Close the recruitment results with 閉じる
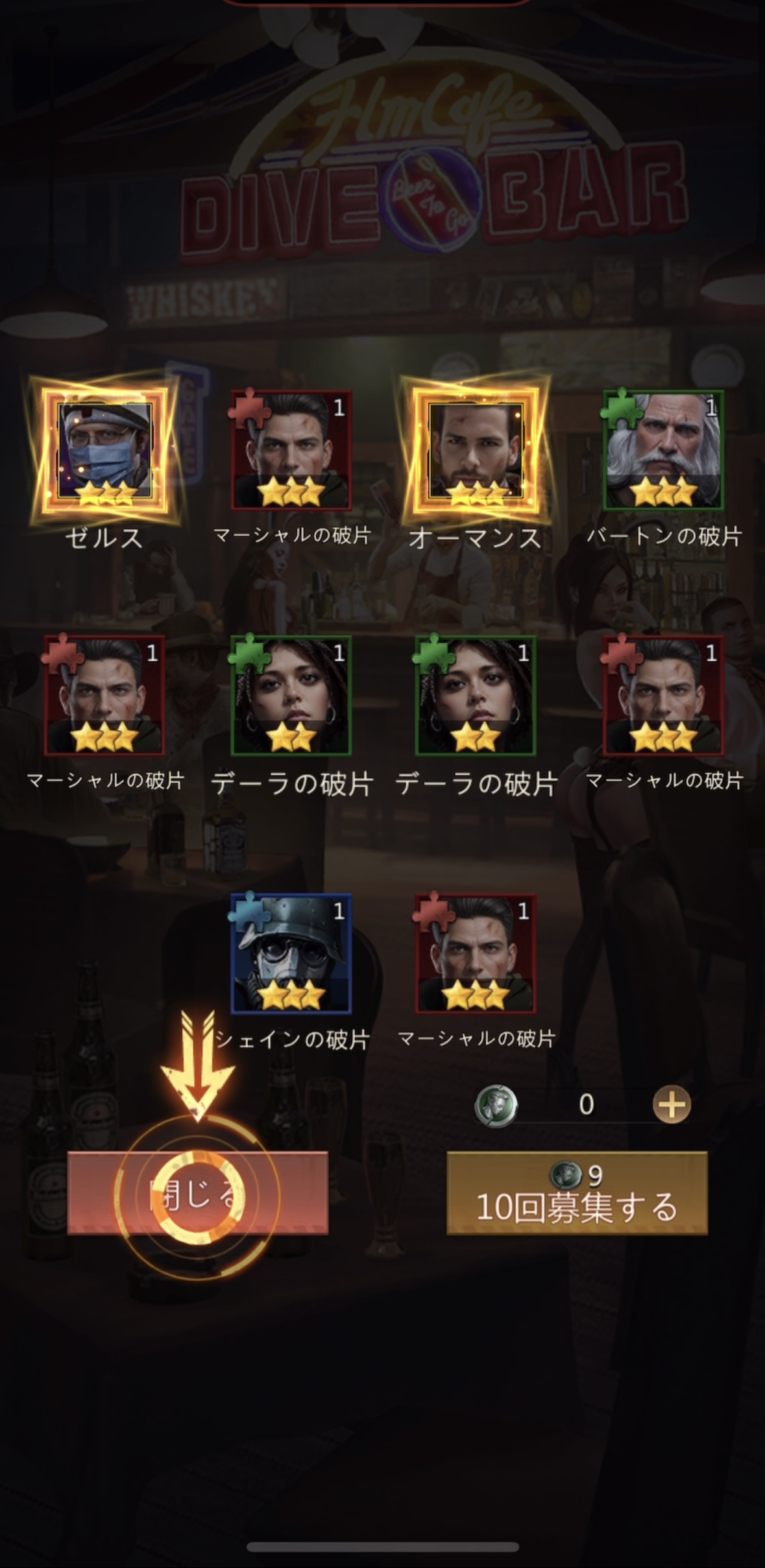This screenshot has height=1568, width=765. (x=197, y=1193)
